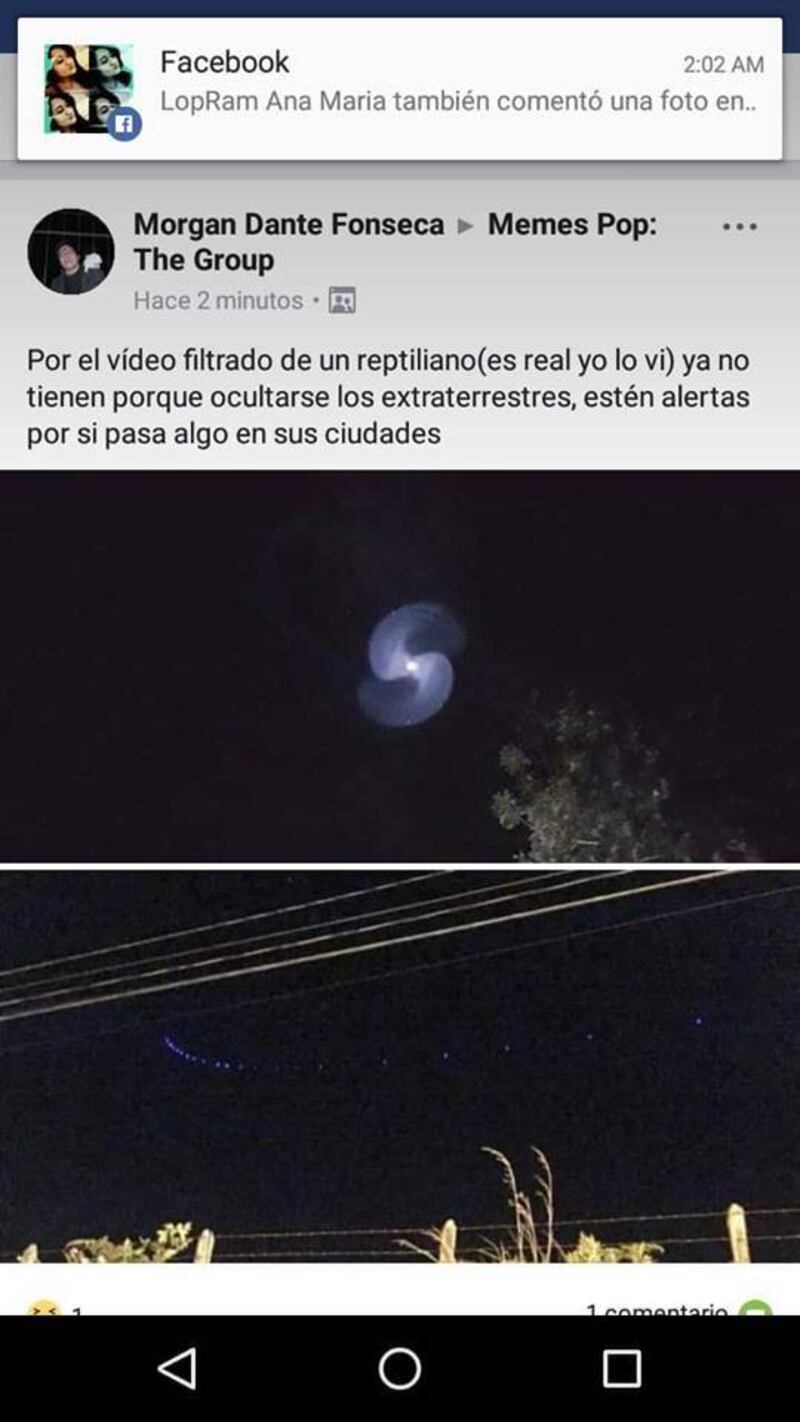Screen dimensions: 800x1422
Task: Open the spiral light photo
Action: [x=400, y=665]
